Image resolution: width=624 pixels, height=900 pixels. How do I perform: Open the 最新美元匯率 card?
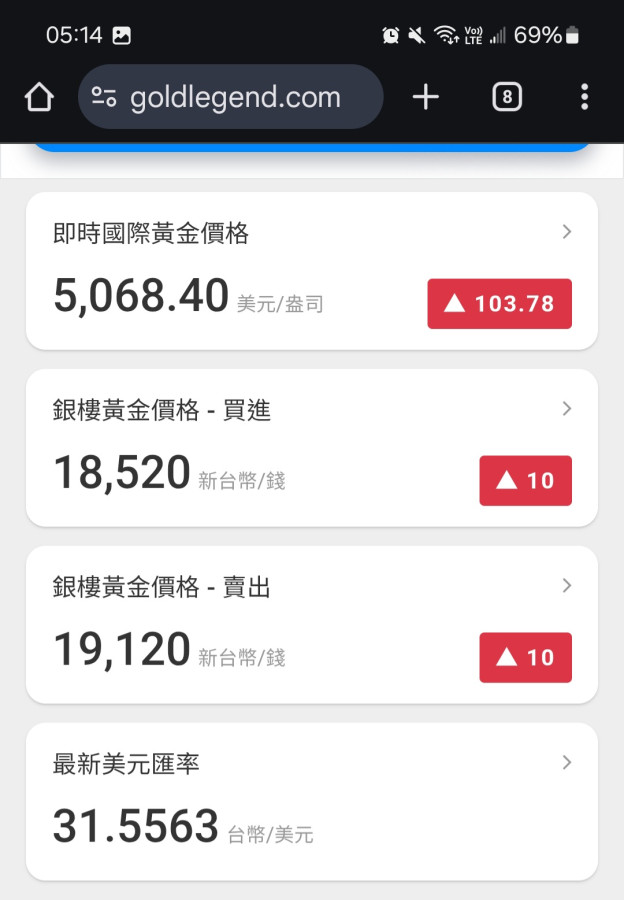(x=311, y=801)
